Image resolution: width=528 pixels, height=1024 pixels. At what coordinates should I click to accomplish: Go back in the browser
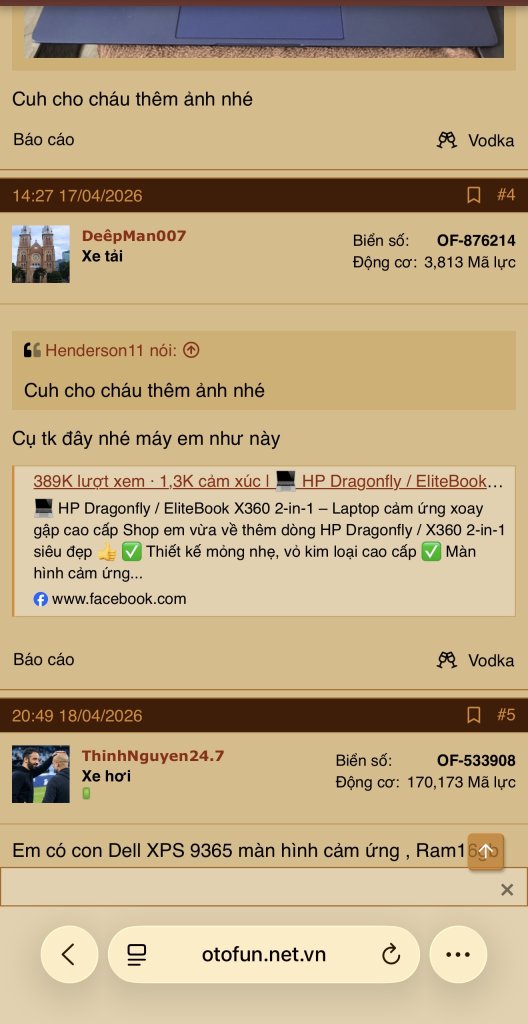[69, 955]
